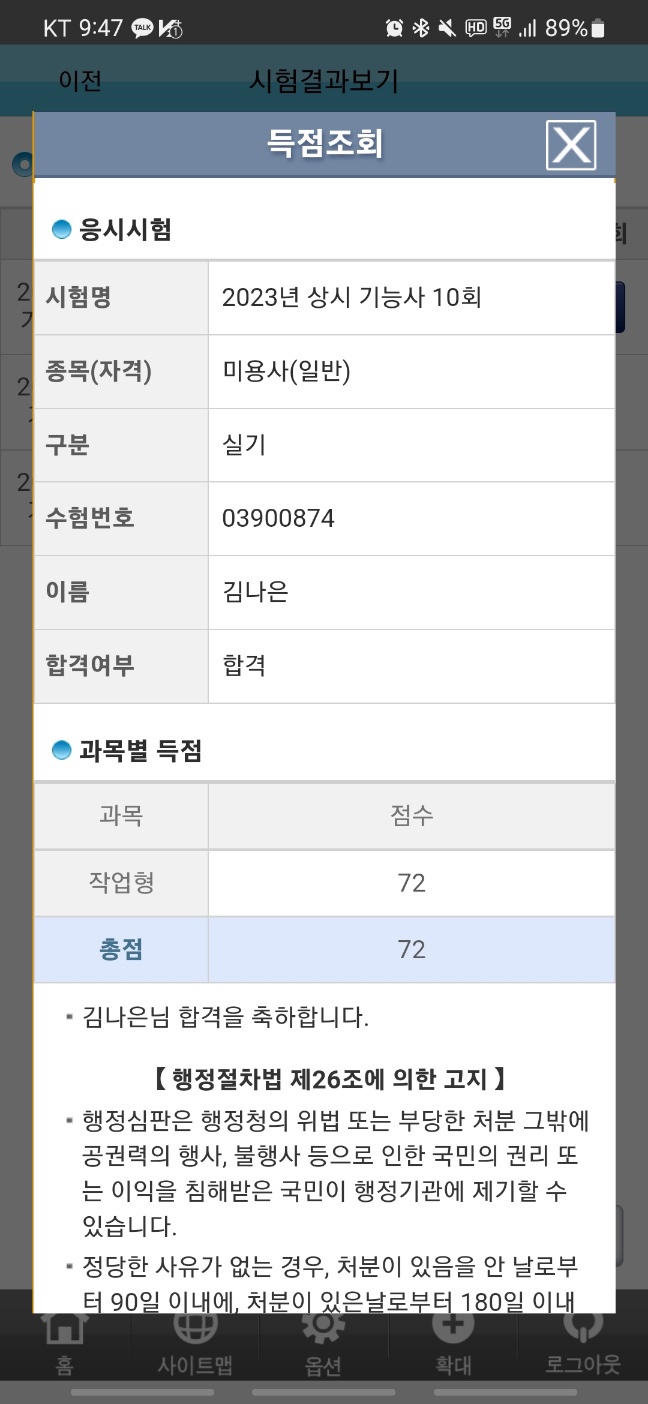
Task: Tap 로그아웃 to sign out
Action: click(583, 1345)
